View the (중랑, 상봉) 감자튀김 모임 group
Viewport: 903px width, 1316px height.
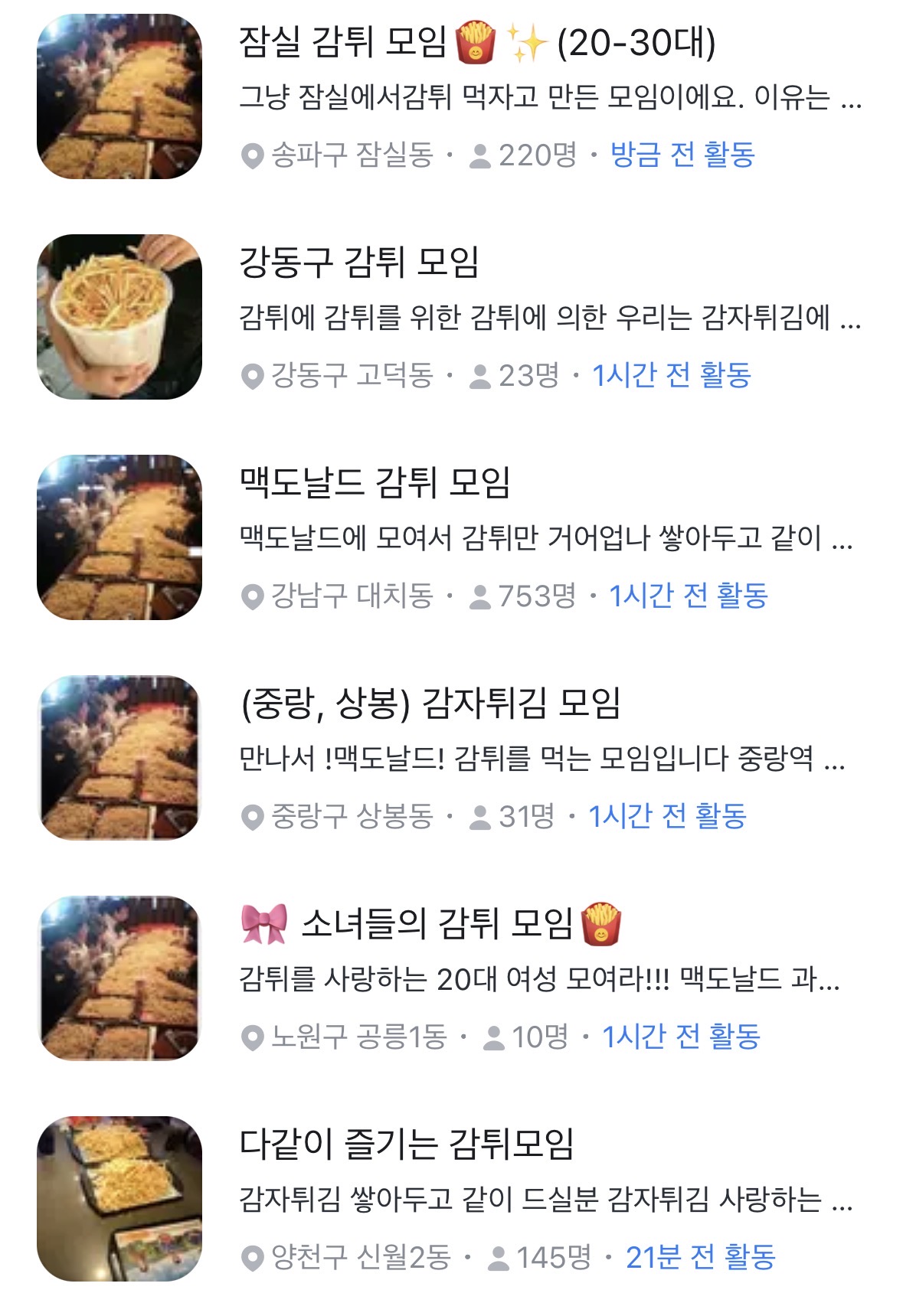click(430, 704)
